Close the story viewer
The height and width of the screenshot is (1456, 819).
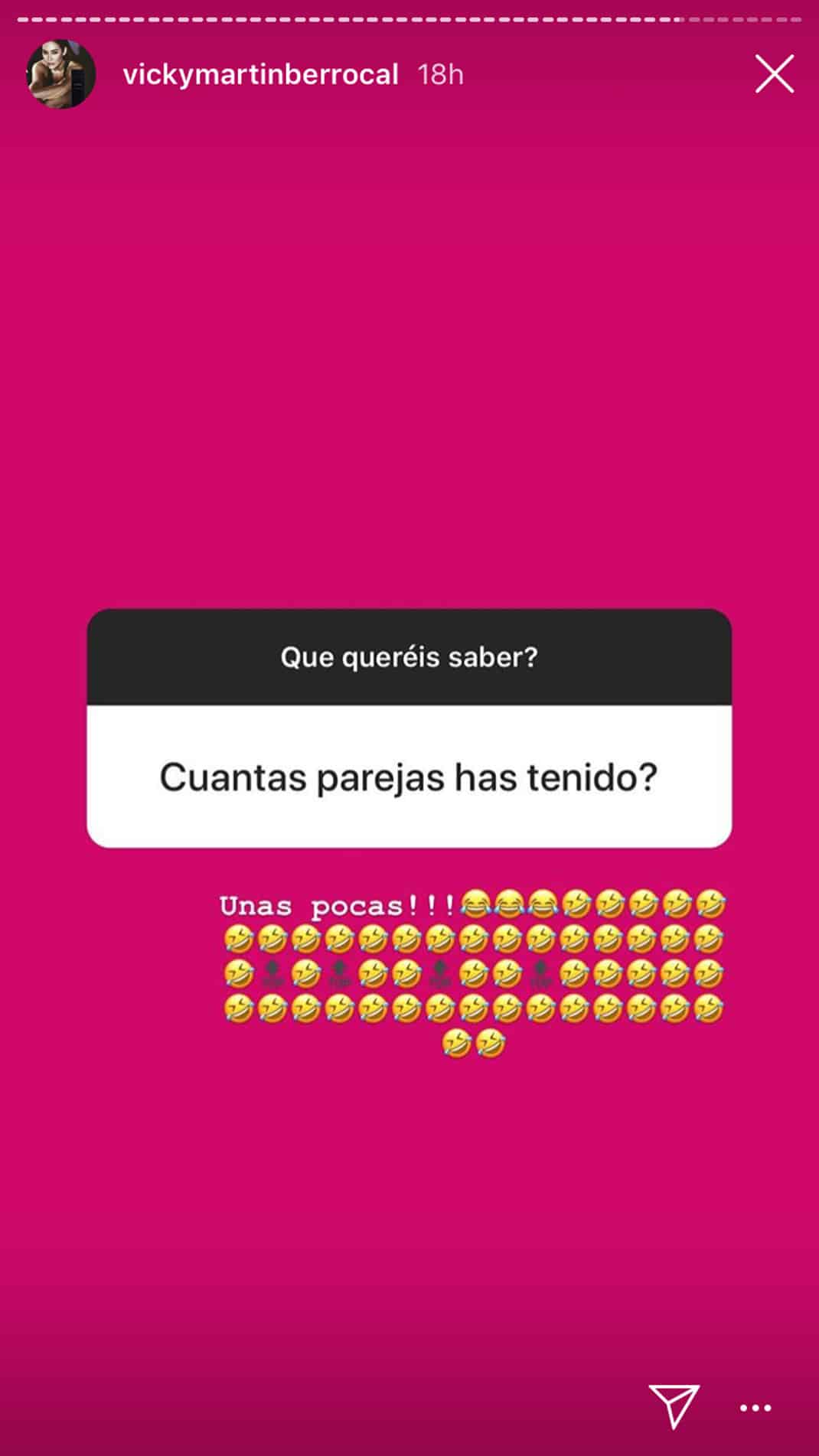tap(774, 74)
